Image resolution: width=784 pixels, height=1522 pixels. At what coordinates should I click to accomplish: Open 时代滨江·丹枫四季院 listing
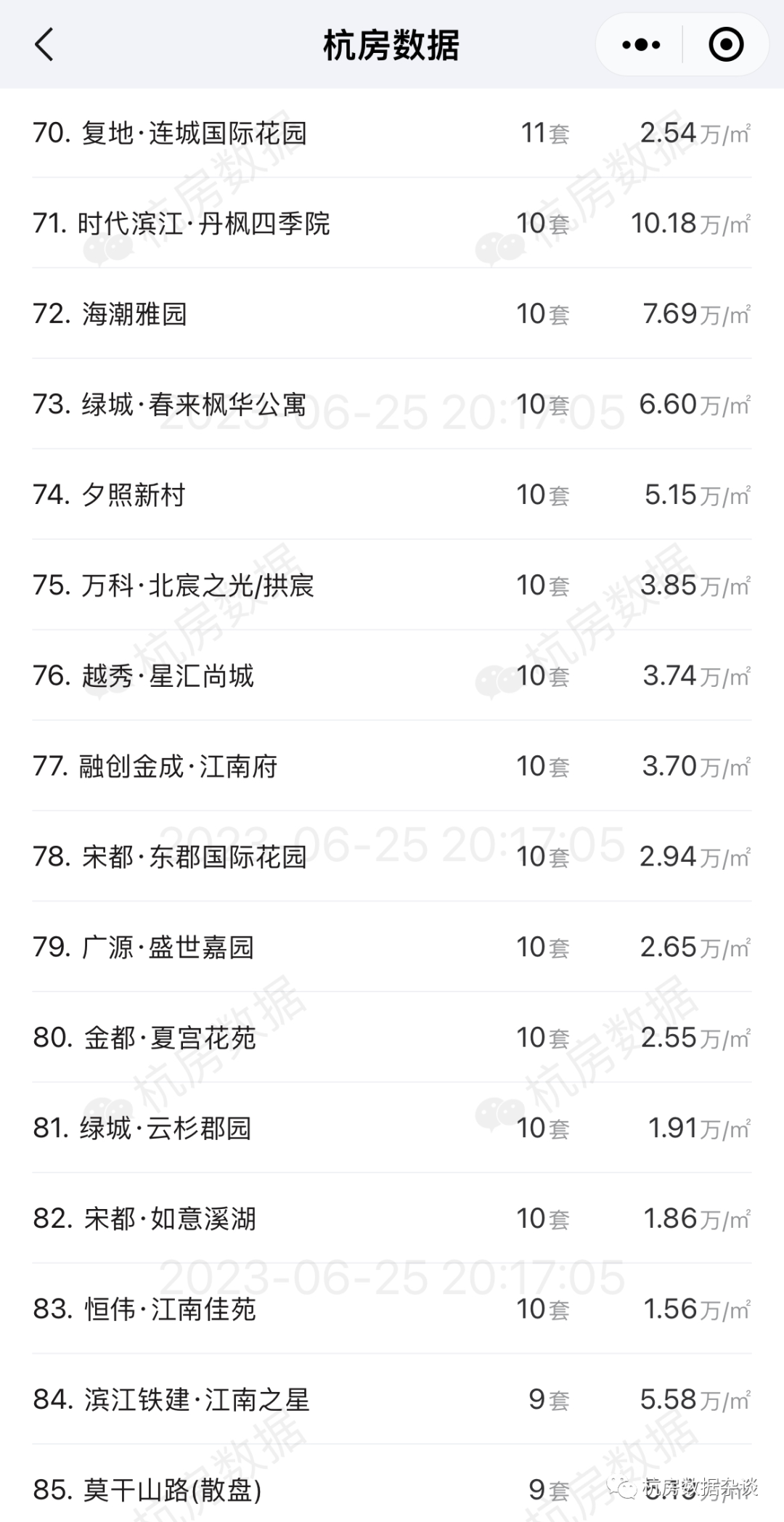[392, 223]
